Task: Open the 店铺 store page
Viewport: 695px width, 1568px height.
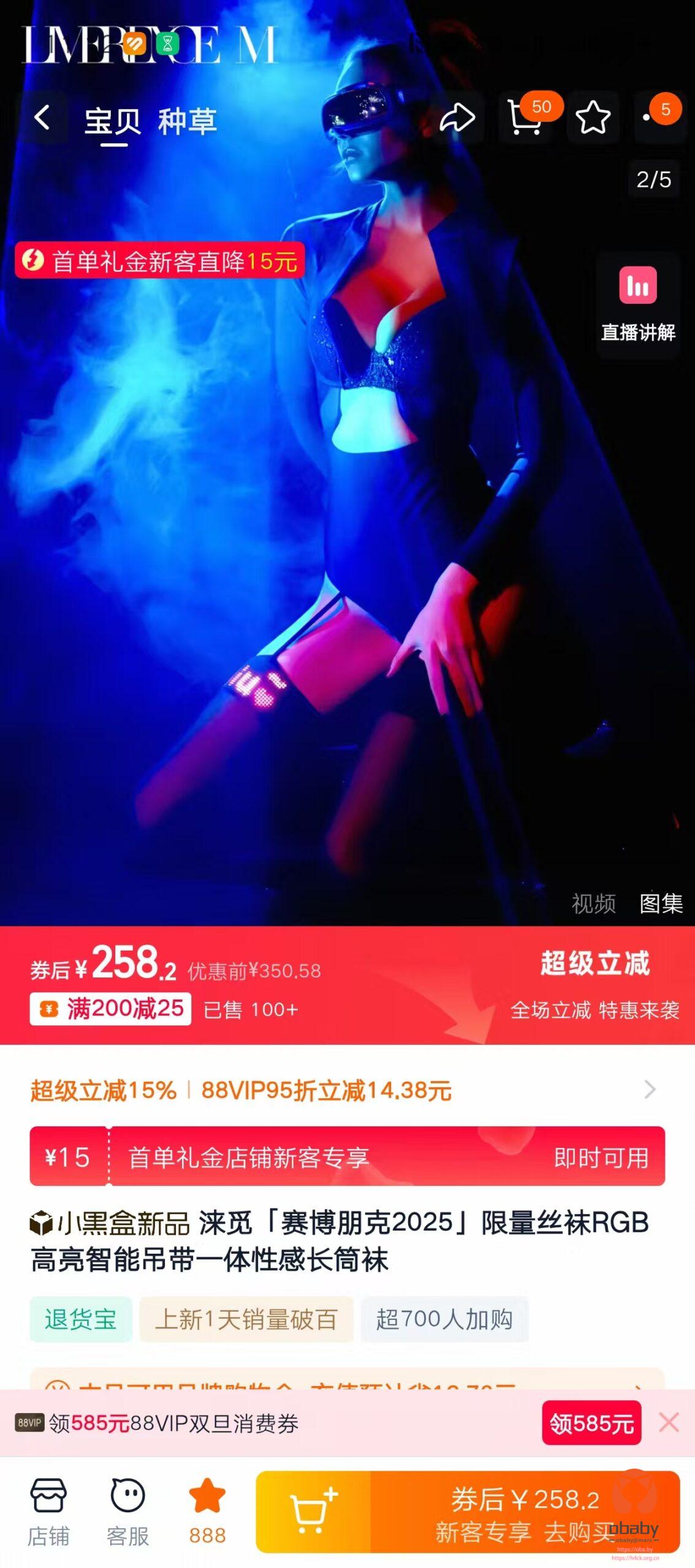Action: click(x=48, y=1510)
